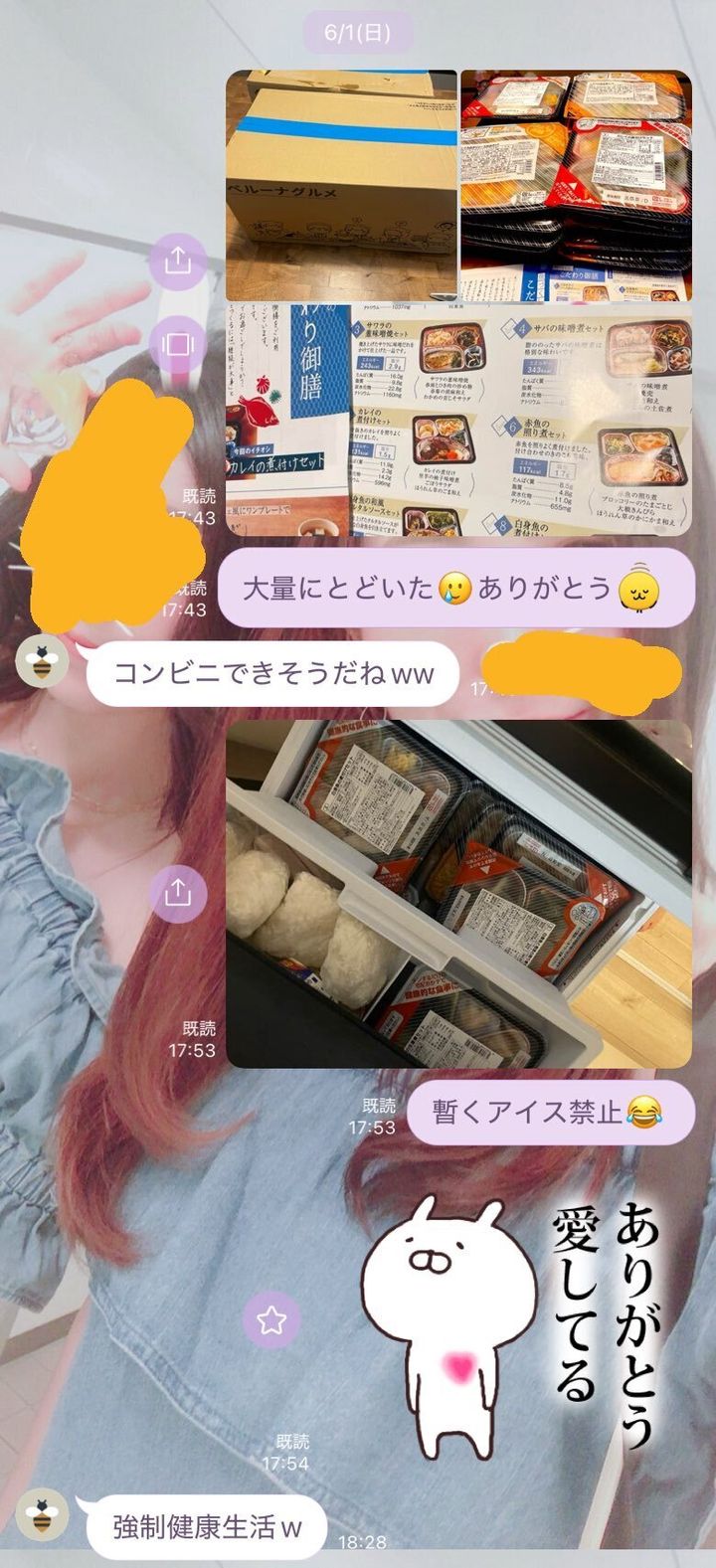
Task: Open the meal menu leaflet photo
Action: [458, 421]
